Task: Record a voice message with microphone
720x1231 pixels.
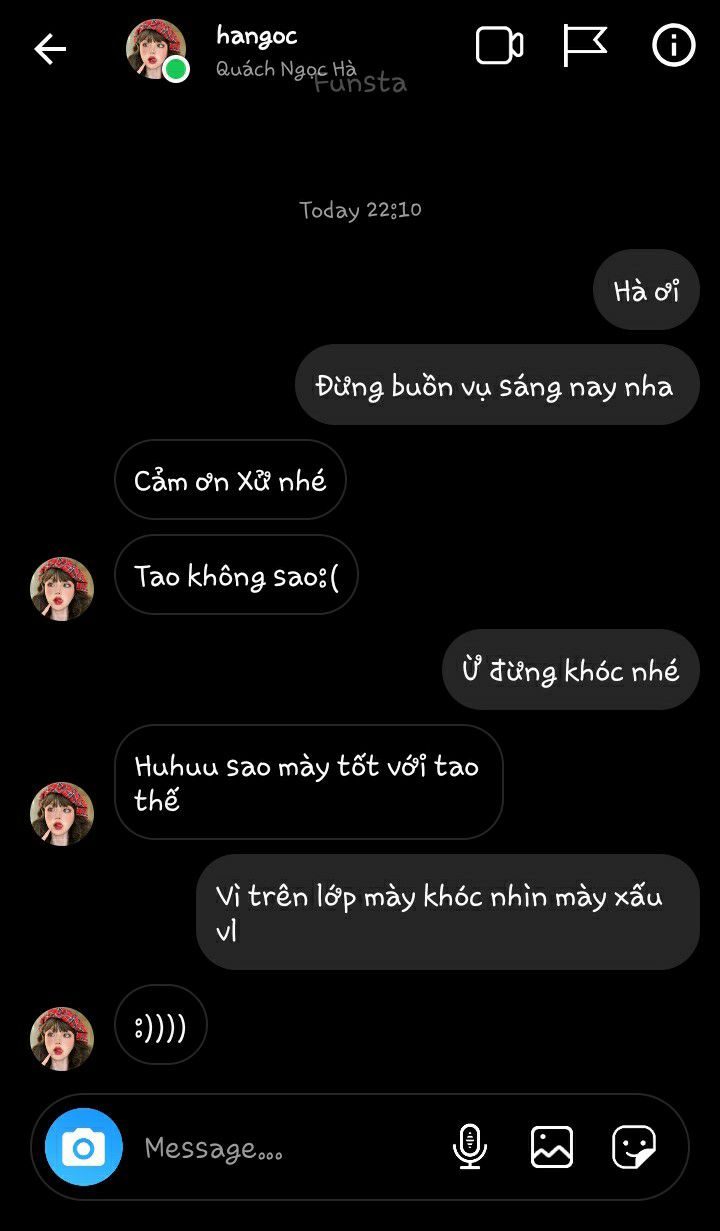Action: pyautogui.click(x=470, y=1147)
